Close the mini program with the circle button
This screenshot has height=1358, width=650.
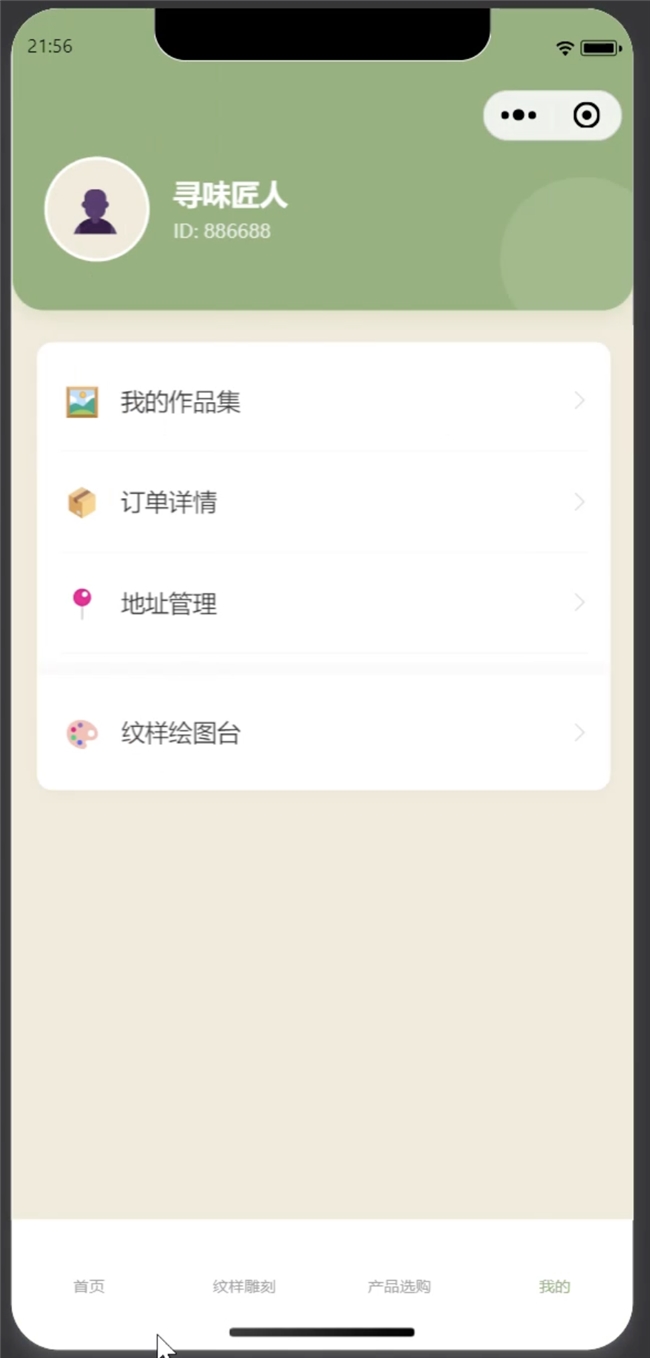(587, 116)
